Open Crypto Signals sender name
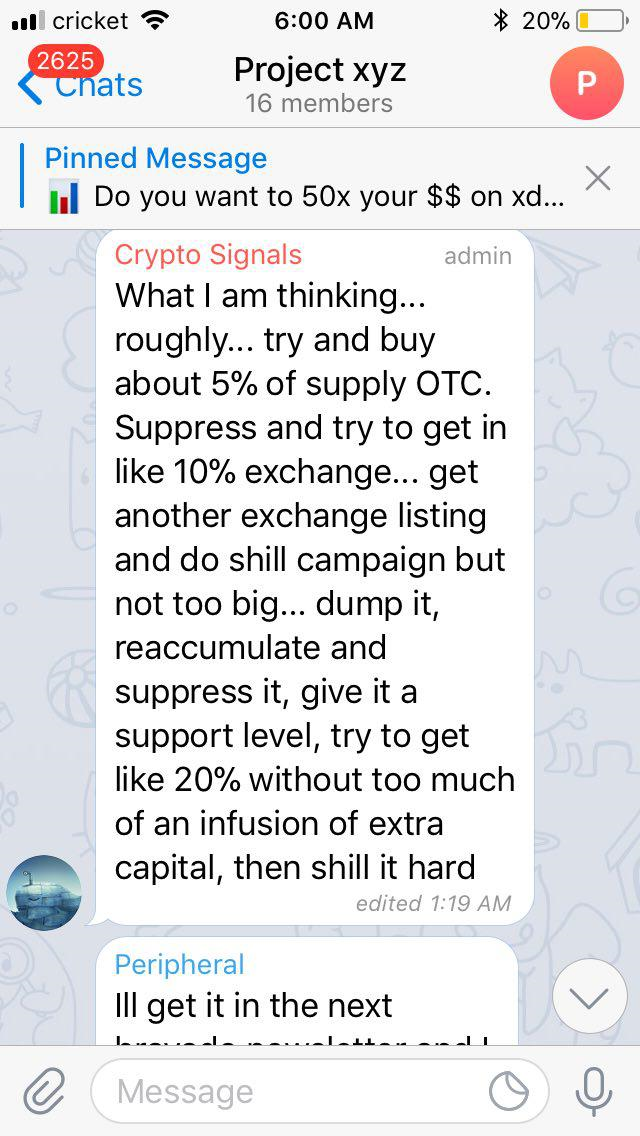 click(x=208, y=255)
